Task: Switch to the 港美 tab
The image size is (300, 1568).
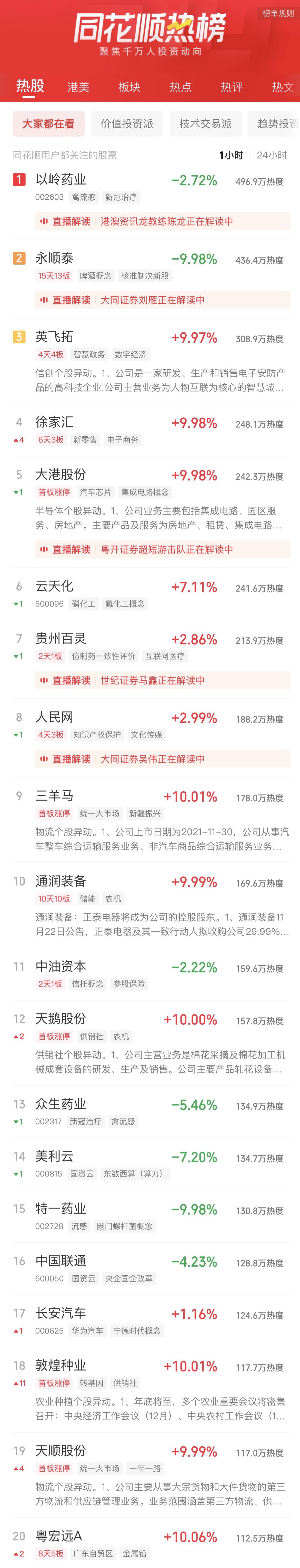Action: click(78, 87)
